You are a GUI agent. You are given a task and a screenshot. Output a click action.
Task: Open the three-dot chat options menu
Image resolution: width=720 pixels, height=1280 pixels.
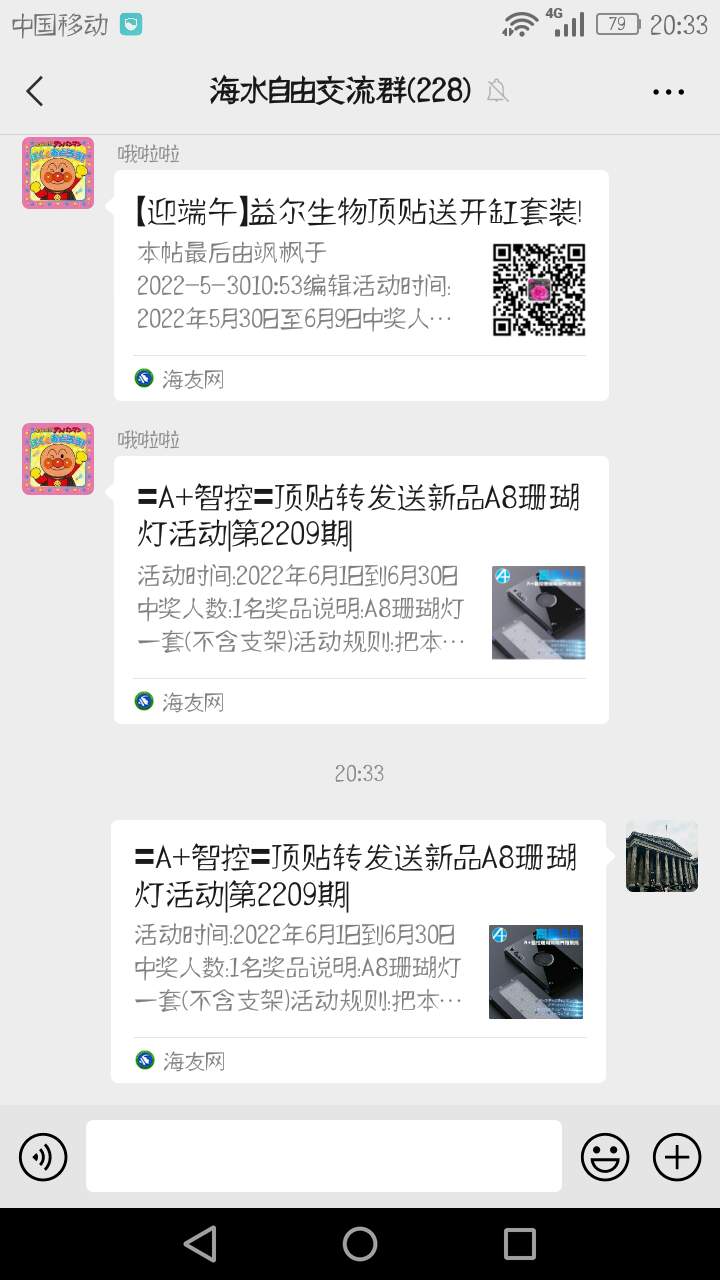click(668, 92)
